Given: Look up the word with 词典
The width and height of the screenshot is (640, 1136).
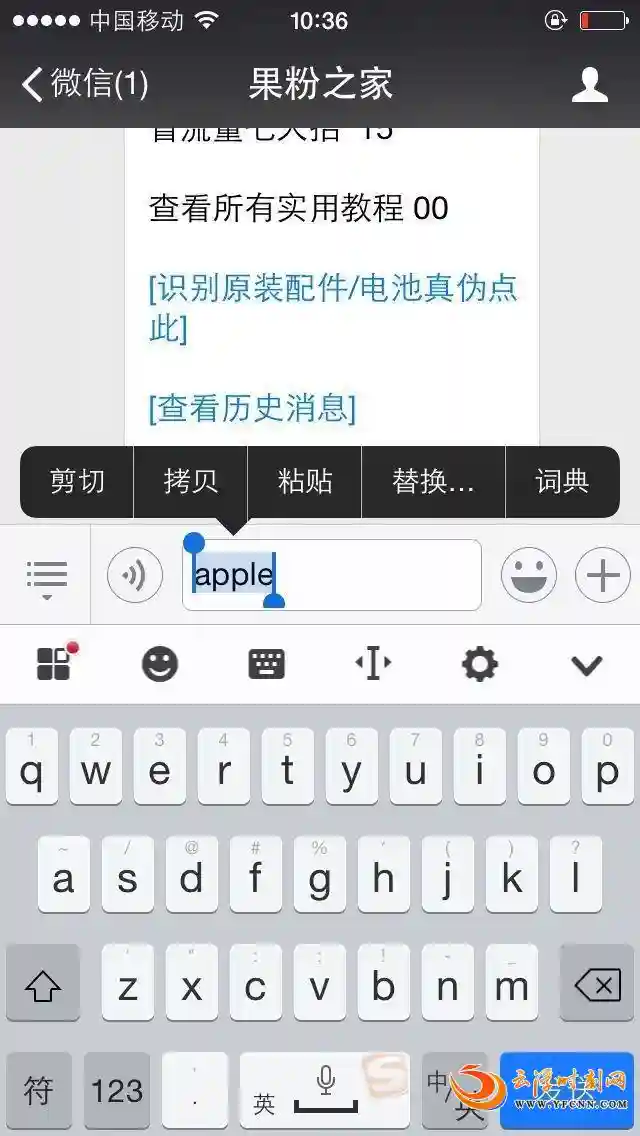Looking at the screenshot, I should tap(562, 481).
